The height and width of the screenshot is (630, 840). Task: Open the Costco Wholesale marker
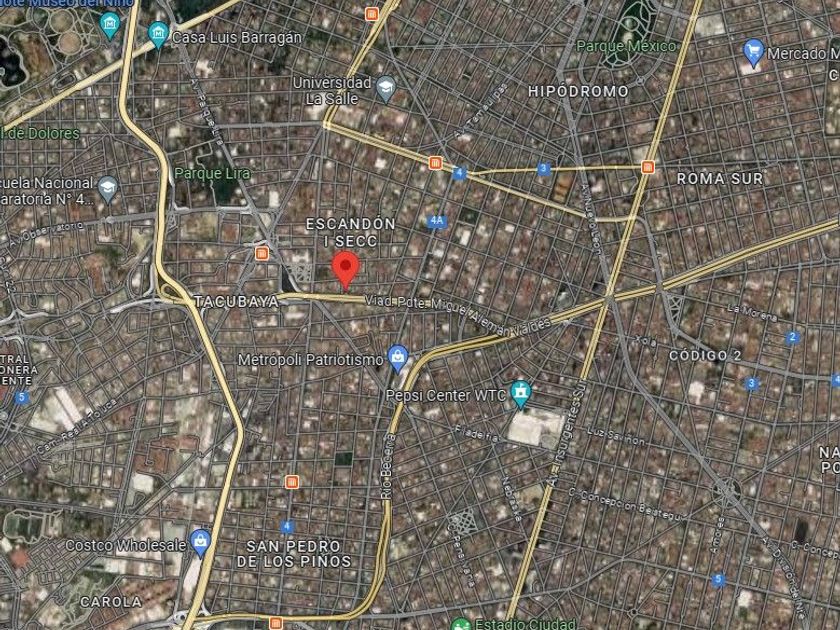(x=201, y=543)
